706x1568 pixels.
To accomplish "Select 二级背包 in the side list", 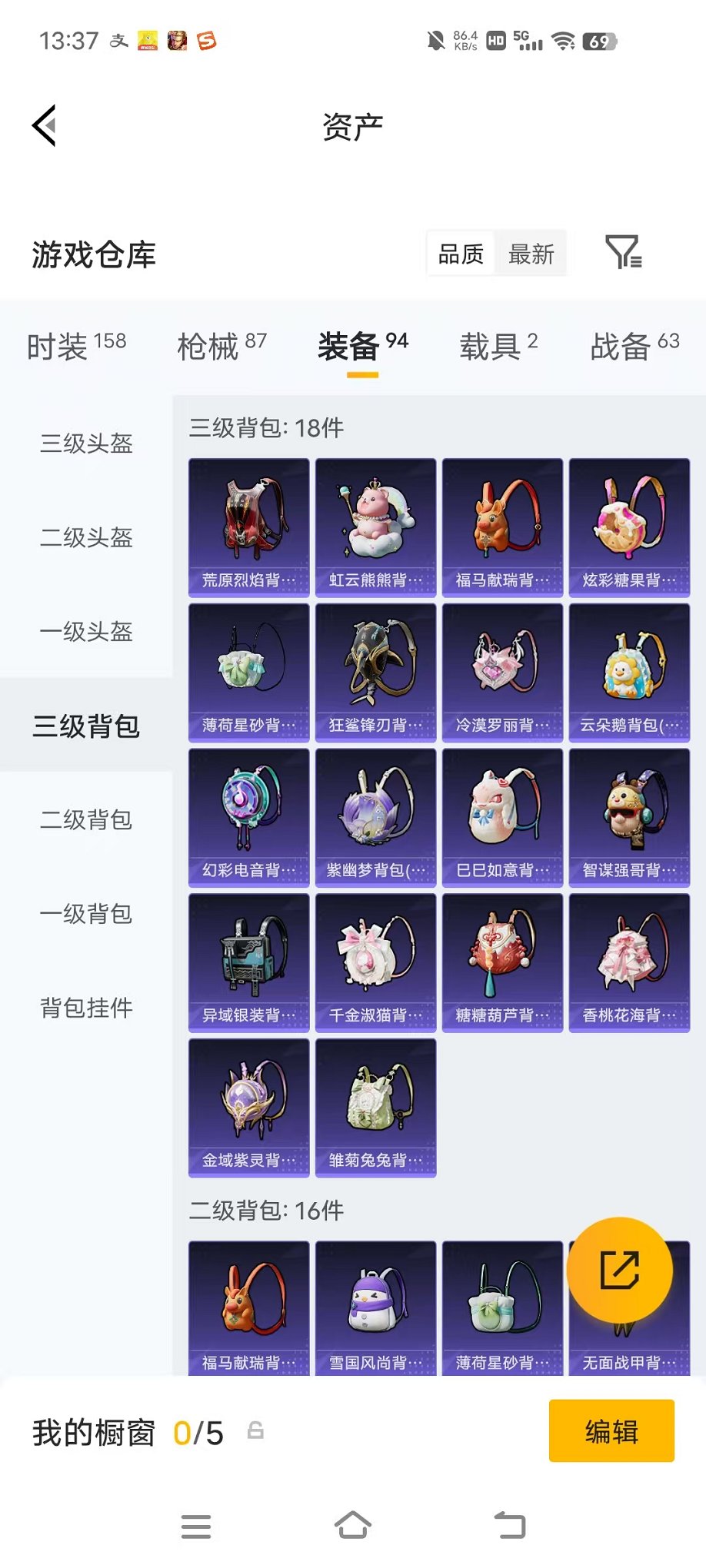I will click(86, 819).
